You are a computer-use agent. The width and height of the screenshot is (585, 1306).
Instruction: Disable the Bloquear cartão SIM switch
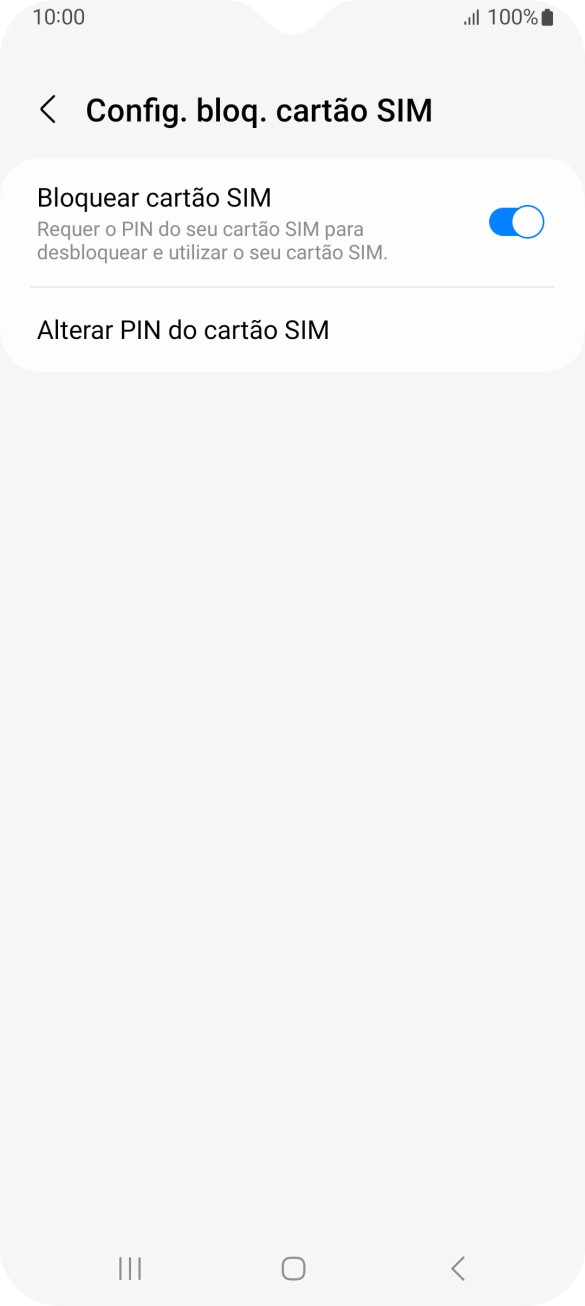coord(516,222)
